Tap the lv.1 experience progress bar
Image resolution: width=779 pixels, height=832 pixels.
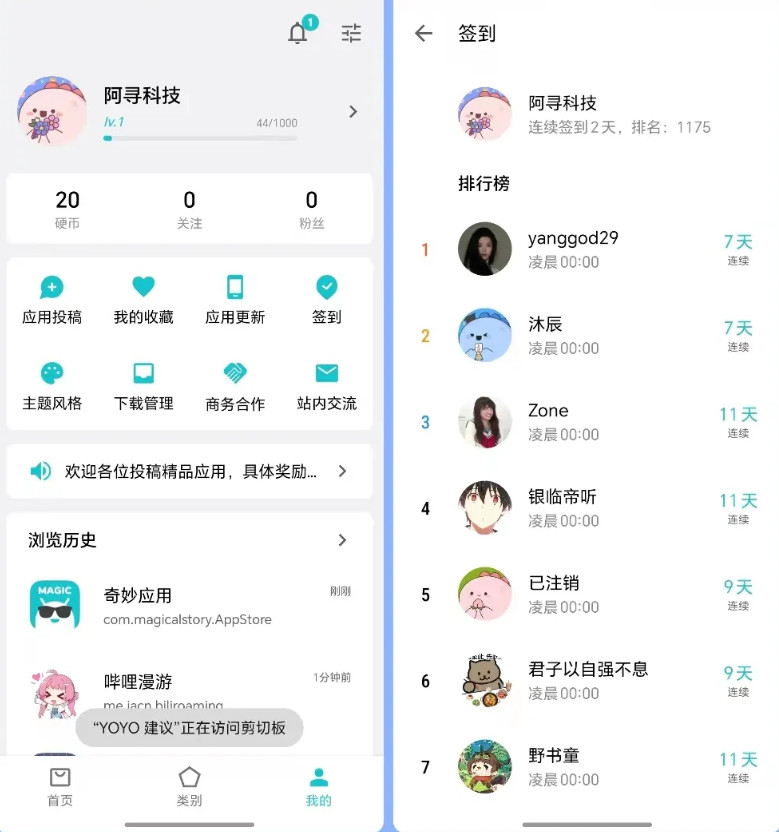point(200,138)
